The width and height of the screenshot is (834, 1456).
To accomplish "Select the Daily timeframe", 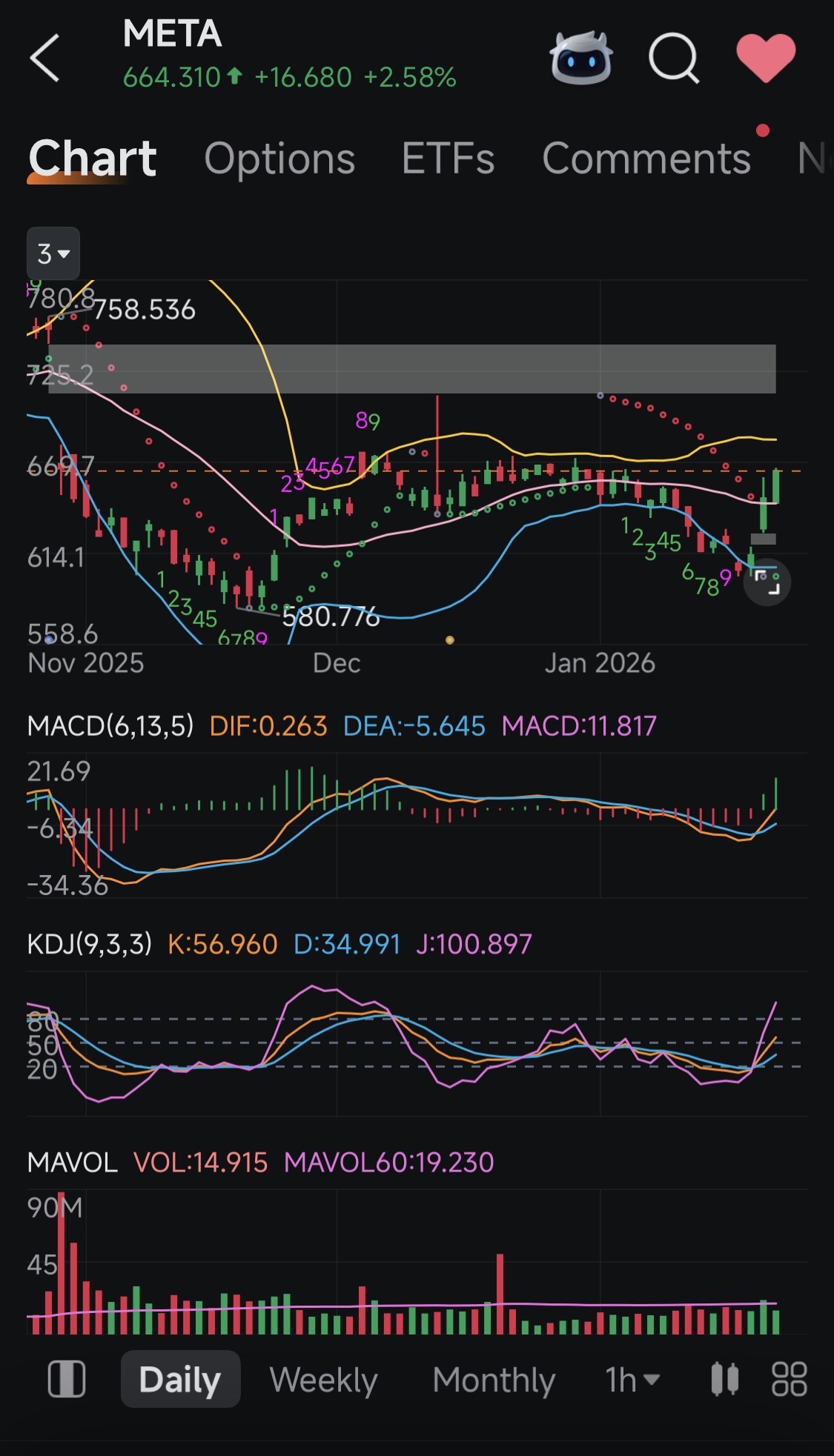I will (x=180, y=1379).
